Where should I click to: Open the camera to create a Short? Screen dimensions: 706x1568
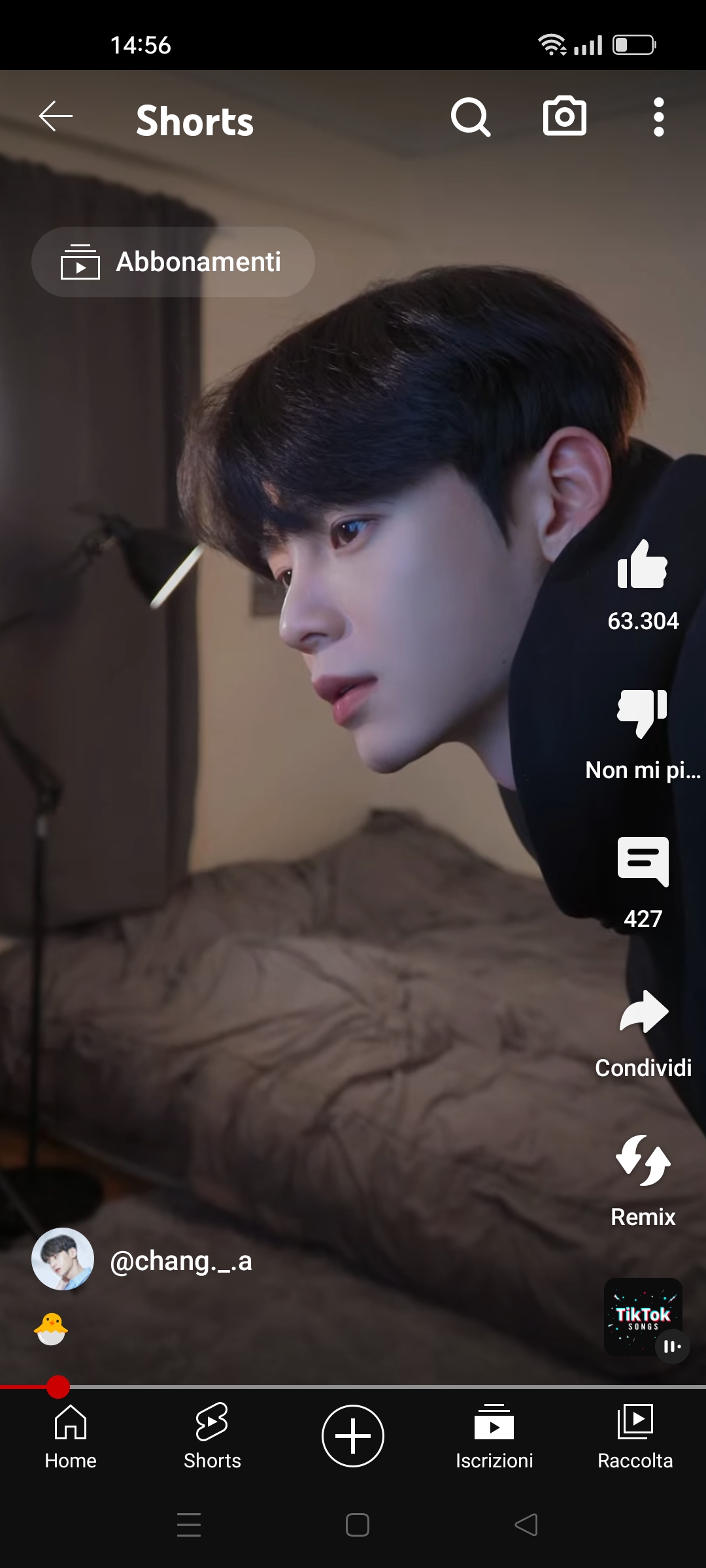point(564,117)
